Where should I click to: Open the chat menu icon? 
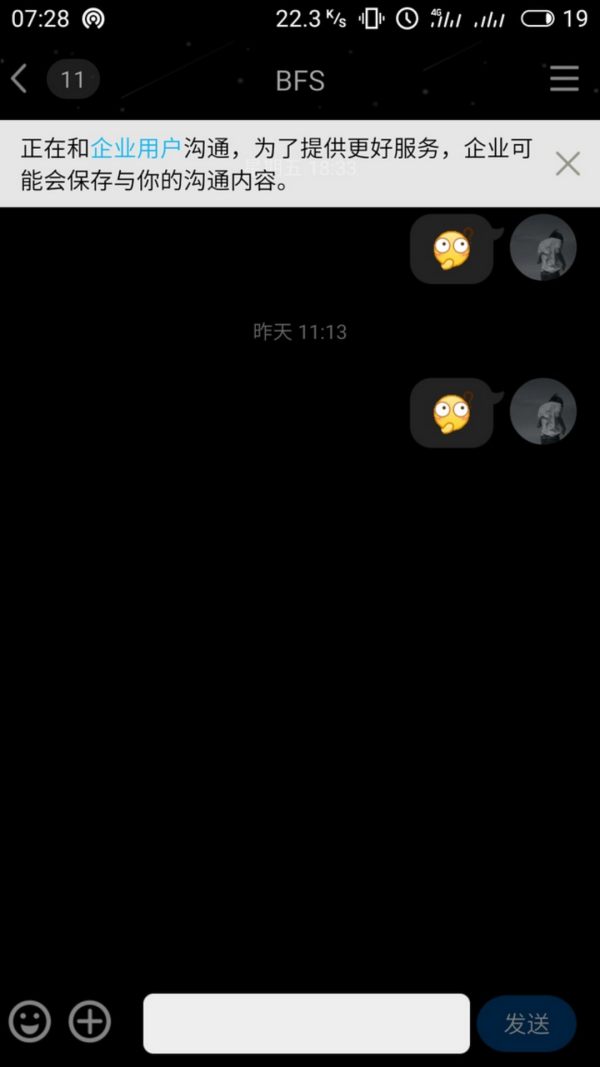(564, 79)
